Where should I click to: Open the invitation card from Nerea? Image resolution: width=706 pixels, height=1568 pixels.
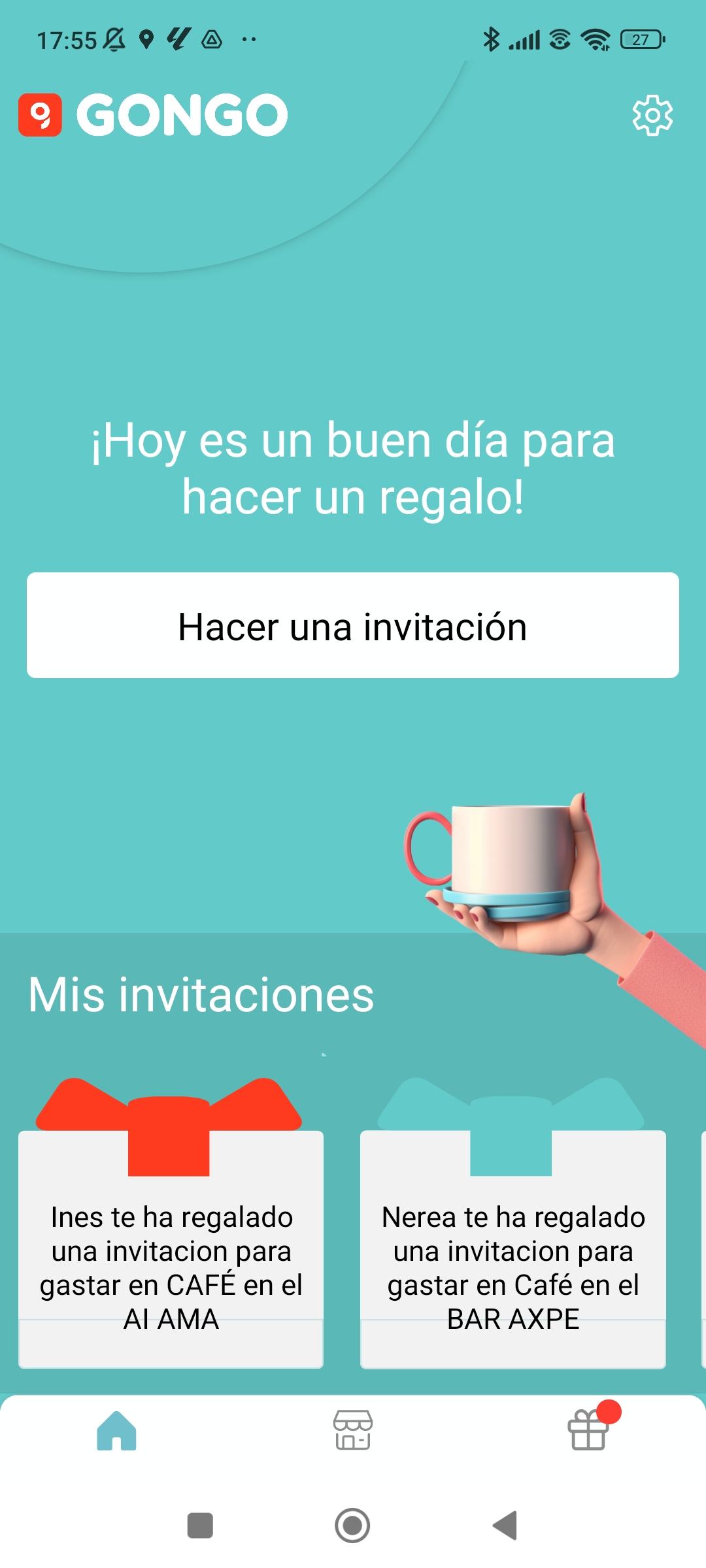click(512, 1261)
